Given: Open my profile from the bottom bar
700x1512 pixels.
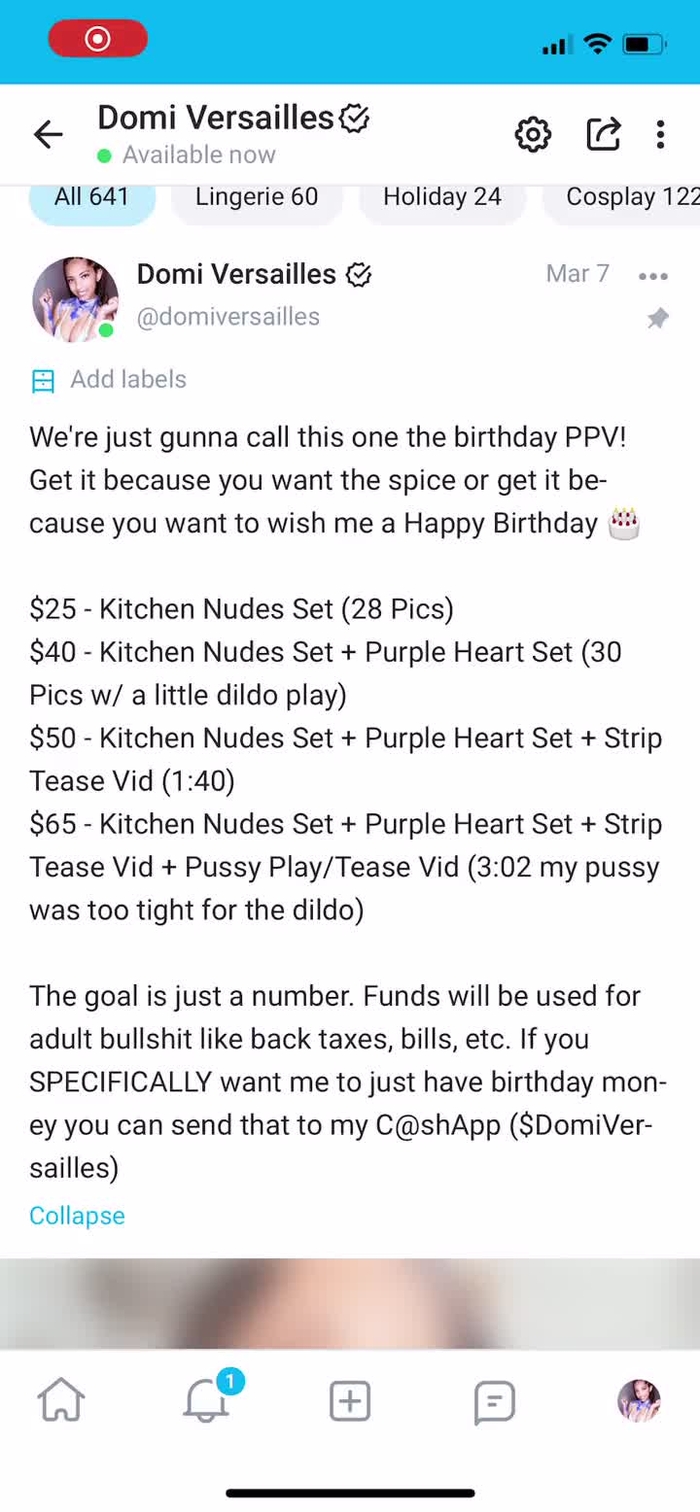Looking at the screenshot, I should pos(639,1401).
